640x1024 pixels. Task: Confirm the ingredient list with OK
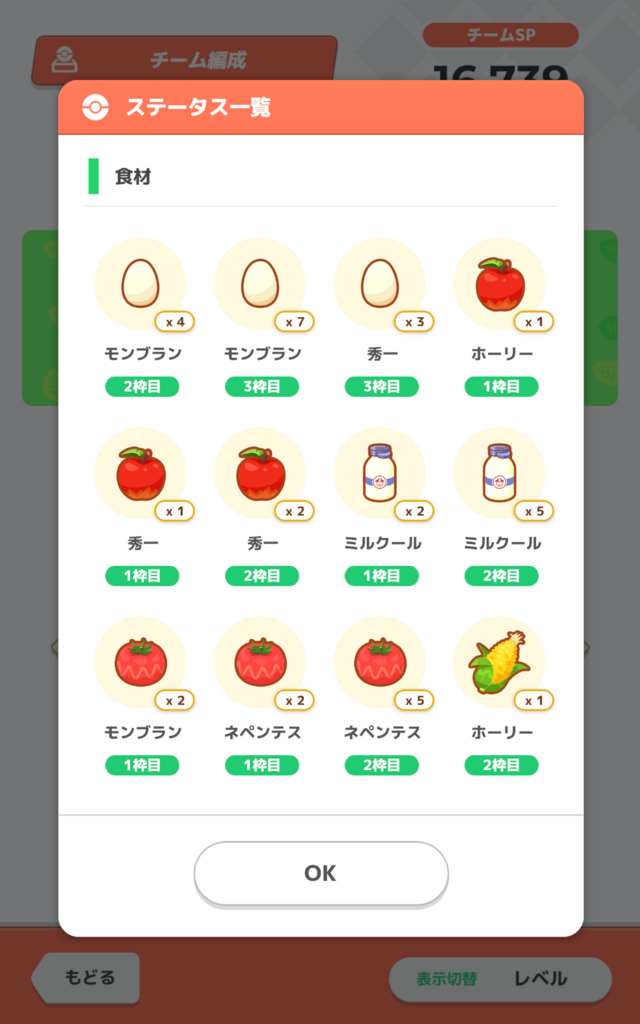[x=320, y=873]
